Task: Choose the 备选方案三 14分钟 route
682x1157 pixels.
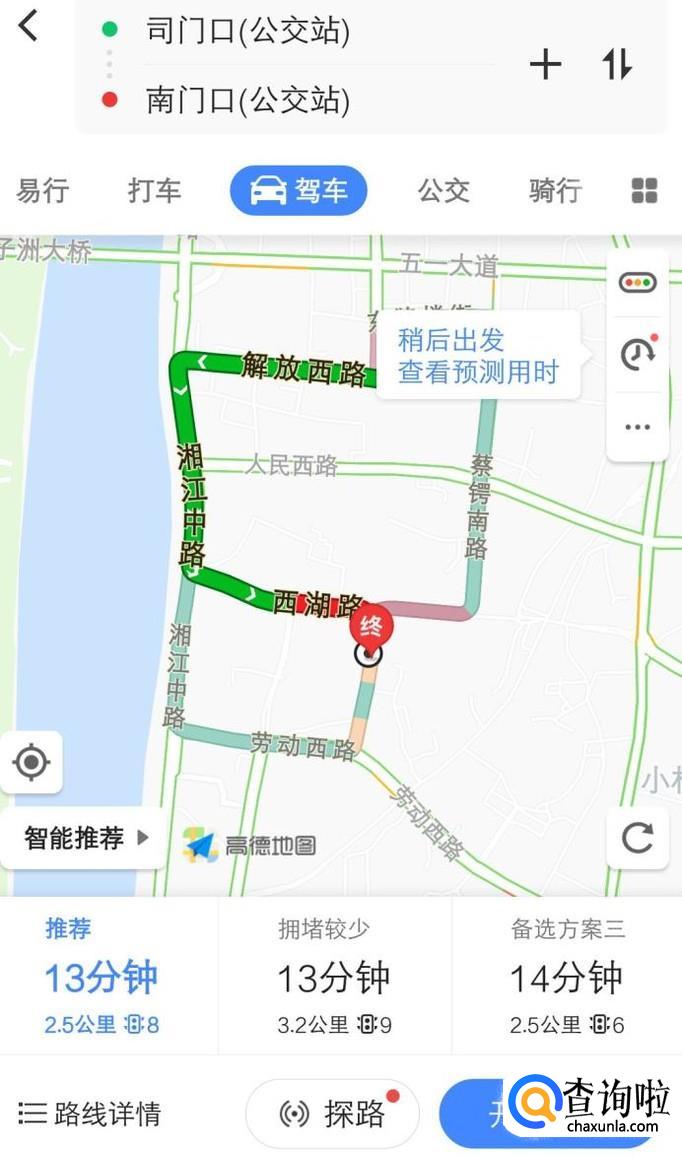Action: (567, 976)
